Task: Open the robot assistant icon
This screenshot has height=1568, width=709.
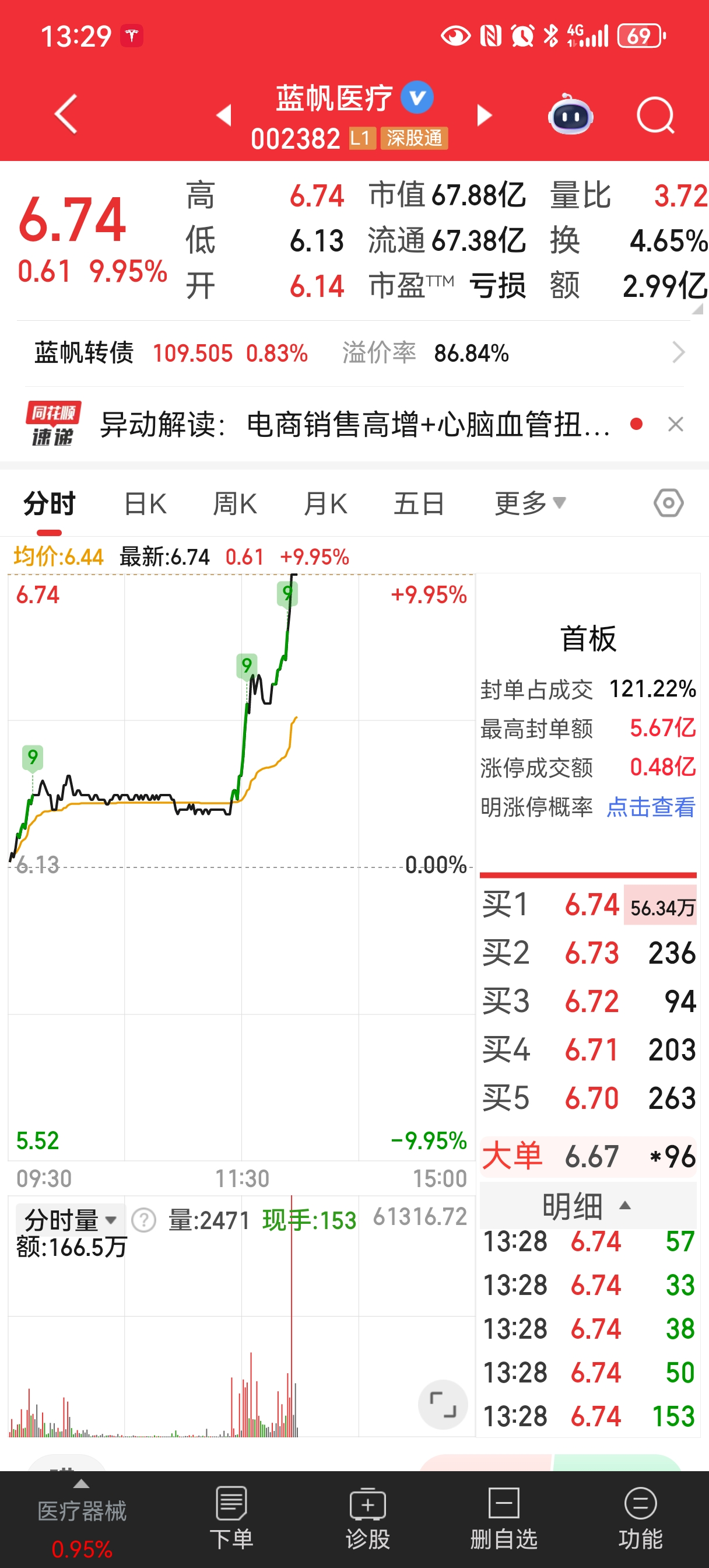Action: coord(570,114)
